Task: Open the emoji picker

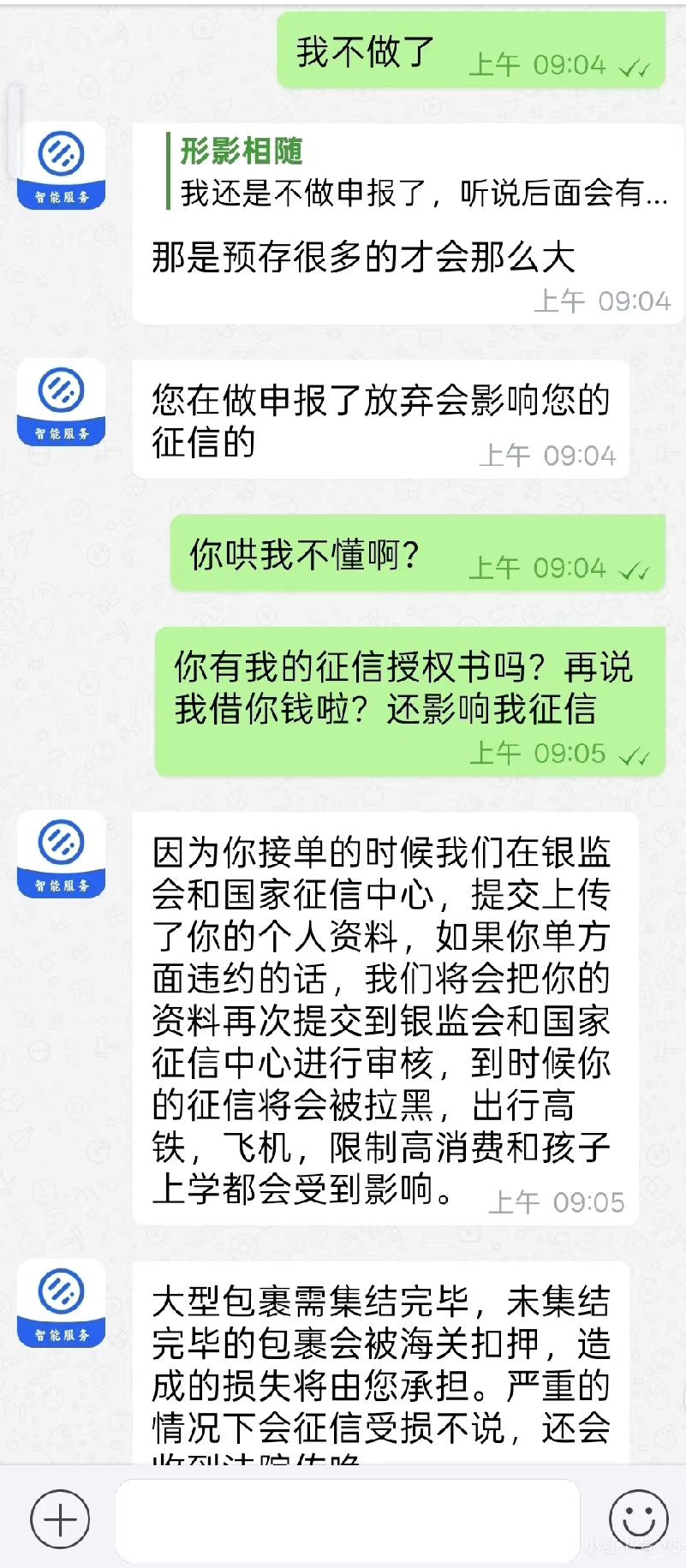Action: click(638, 1519)
